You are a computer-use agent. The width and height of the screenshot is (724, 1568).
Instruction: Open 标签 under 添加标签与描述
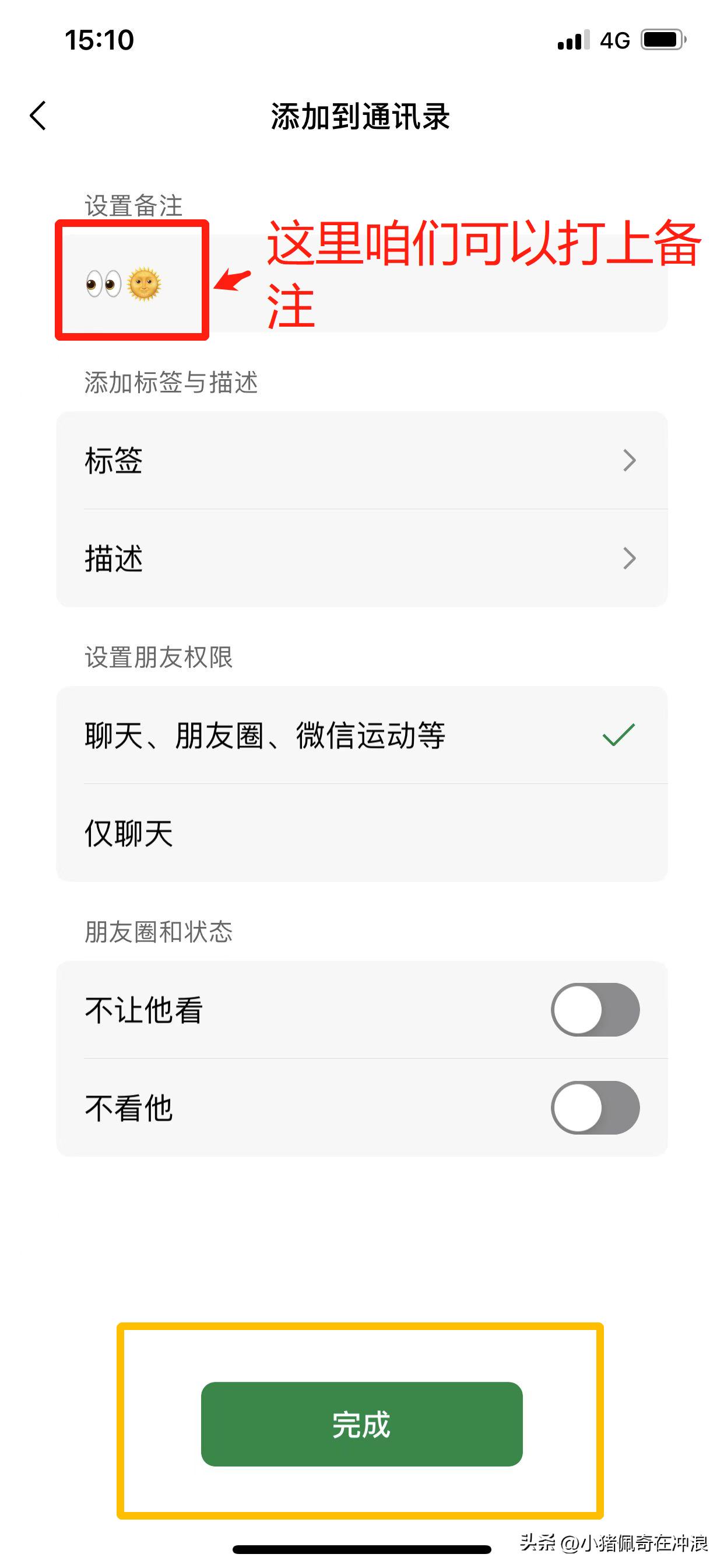(x=113, y=461)
